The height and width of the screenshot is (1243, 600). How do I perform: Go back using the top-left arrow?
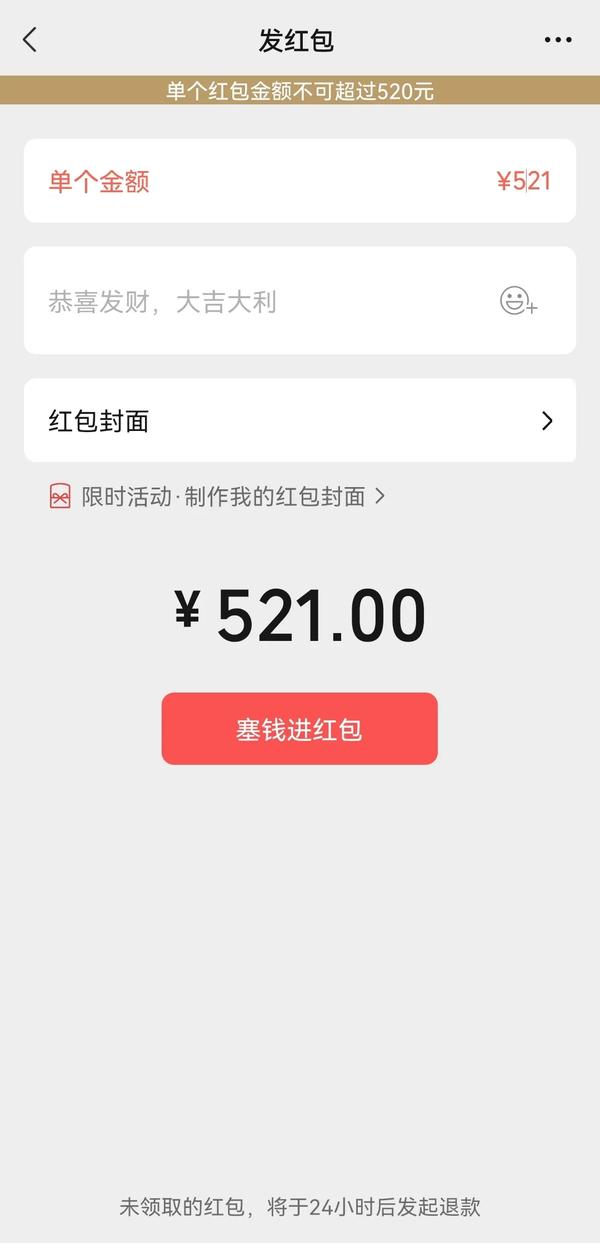tap(30, 40)
